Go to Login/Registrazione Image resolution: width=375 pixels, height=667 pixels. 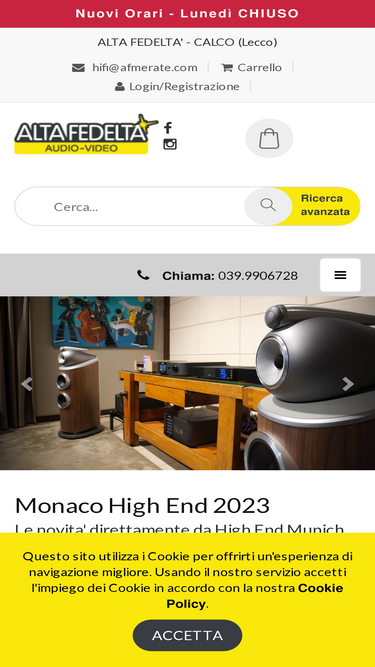177,86
